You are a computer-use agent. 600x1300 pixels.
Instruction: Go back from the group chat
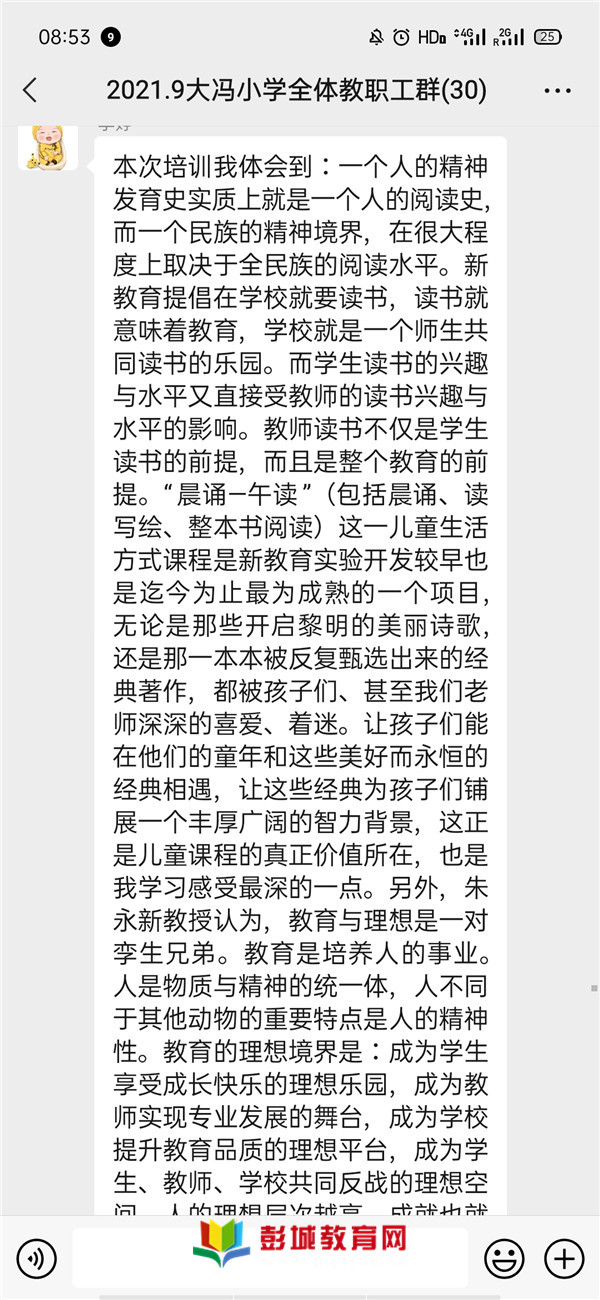click(30, 91)
